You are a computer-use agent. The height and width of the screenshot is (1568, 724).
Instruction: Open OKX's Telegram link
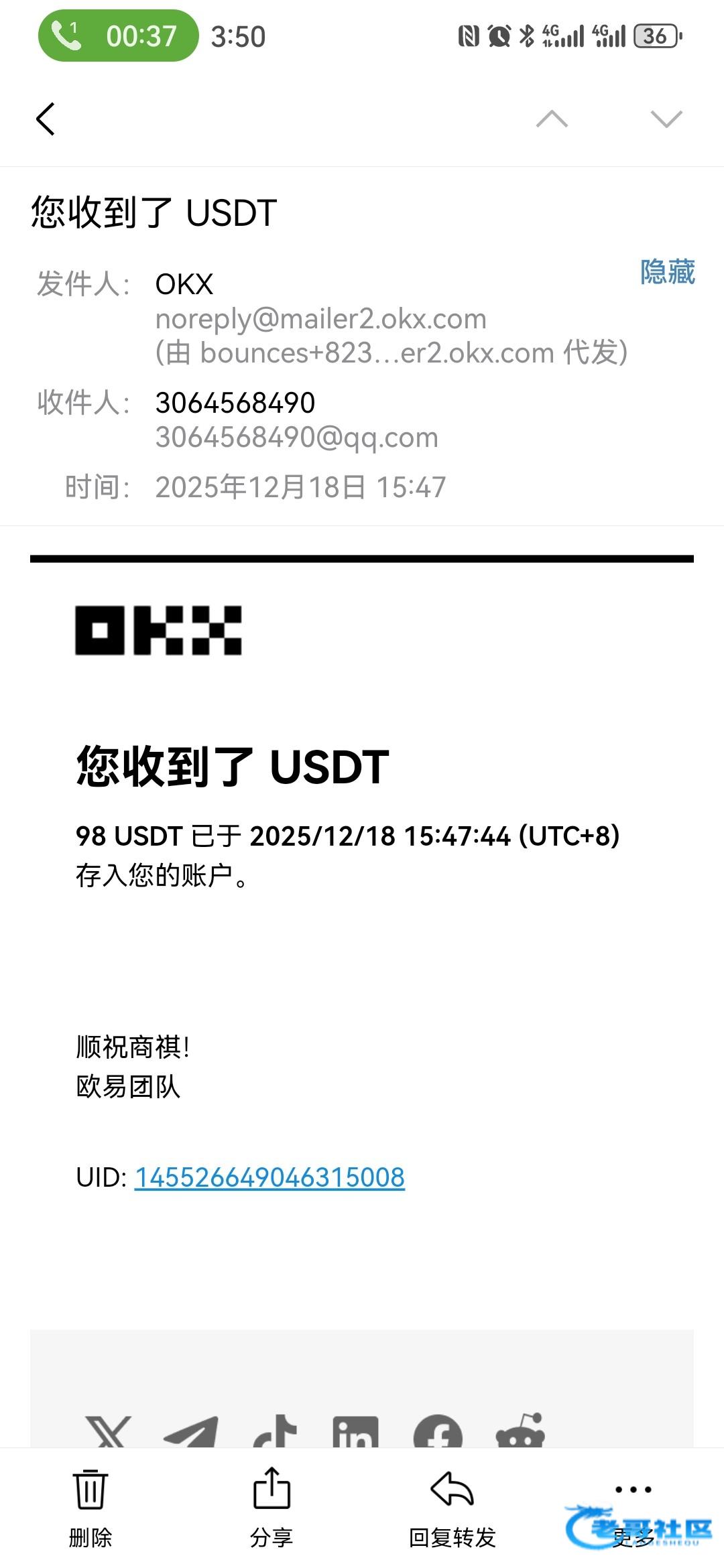tap(192, 1433)
